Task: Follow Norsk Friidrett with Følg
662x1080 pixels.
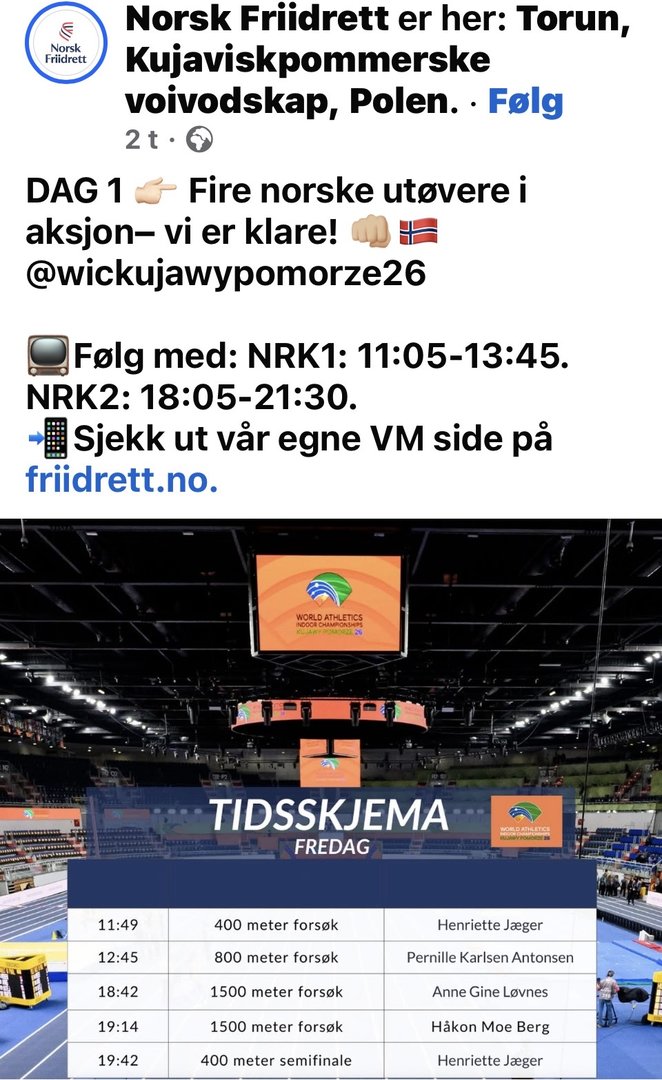Action: tap(525, 102)
